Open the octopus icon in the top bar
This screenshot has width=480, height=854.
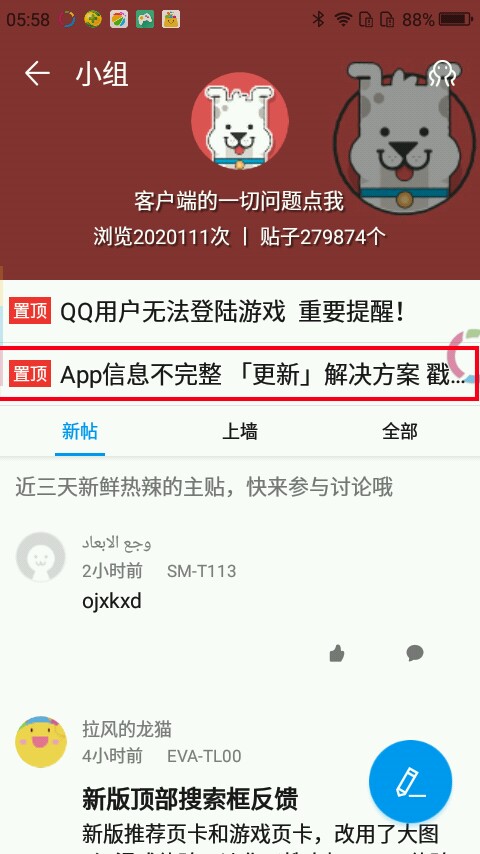pos(442,73)
